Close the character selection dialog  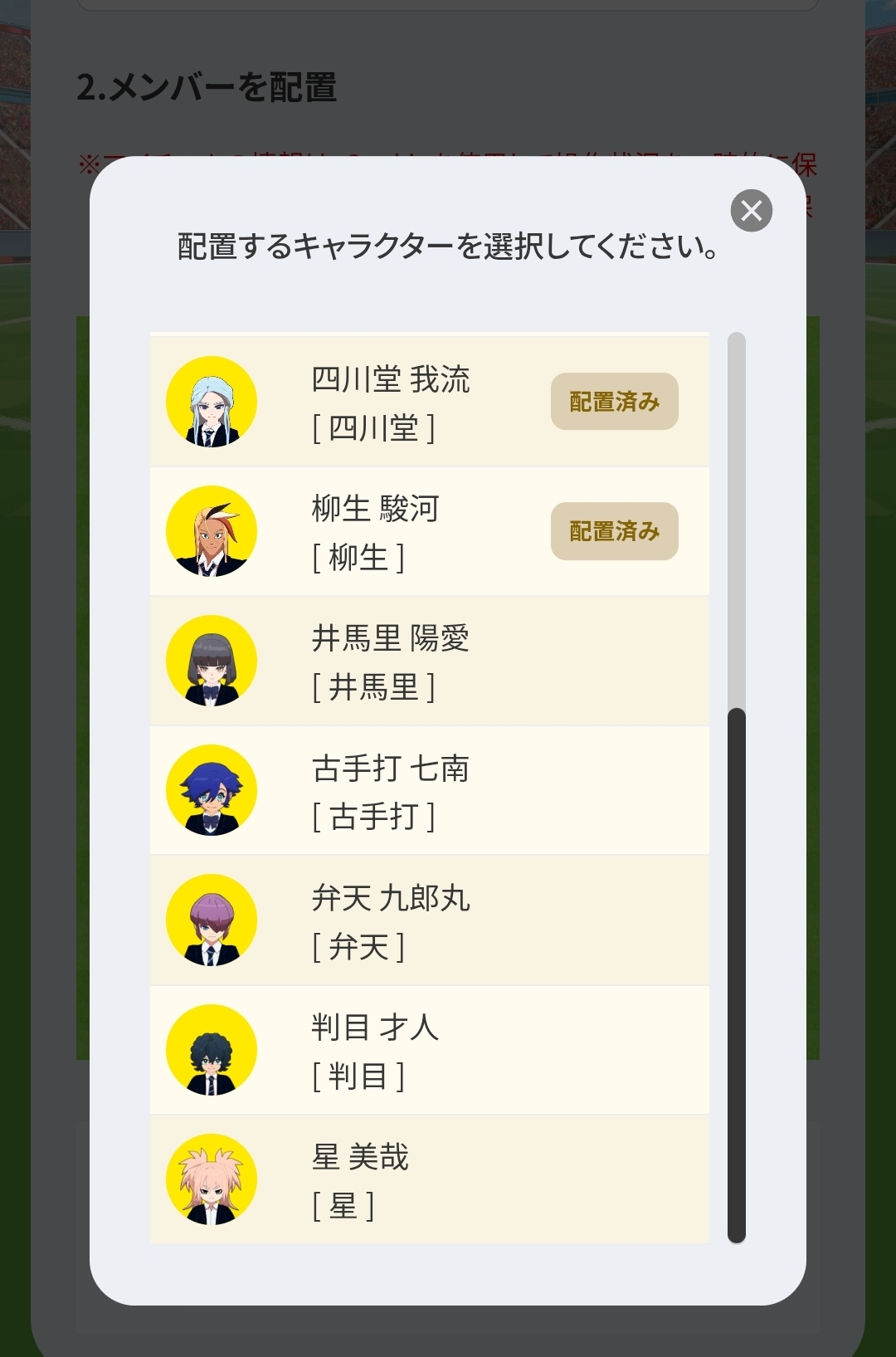751,211
